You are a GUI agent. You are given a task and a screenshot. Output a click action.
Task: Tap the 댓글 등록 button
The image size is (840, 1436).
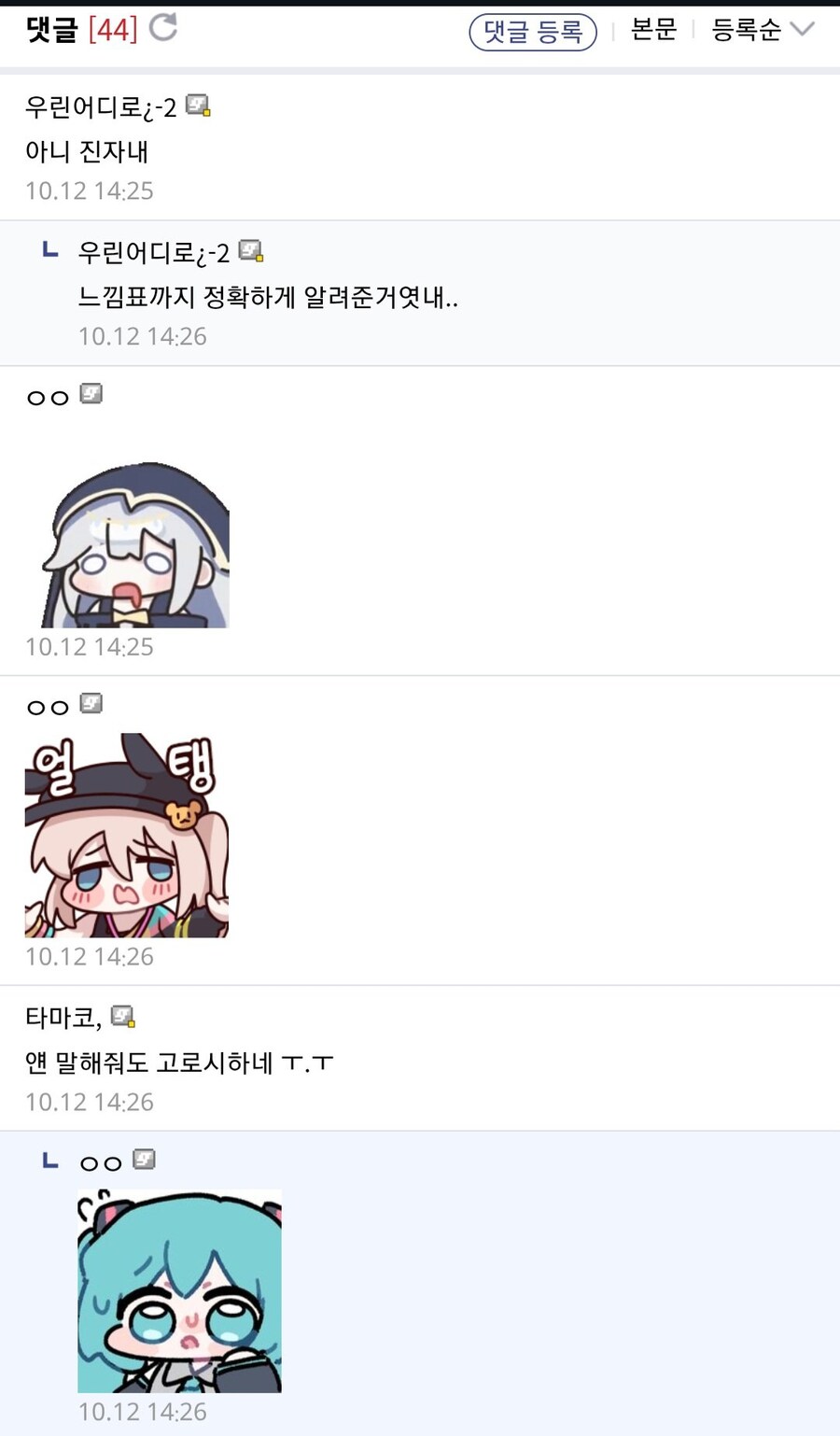tap(532, 32)
